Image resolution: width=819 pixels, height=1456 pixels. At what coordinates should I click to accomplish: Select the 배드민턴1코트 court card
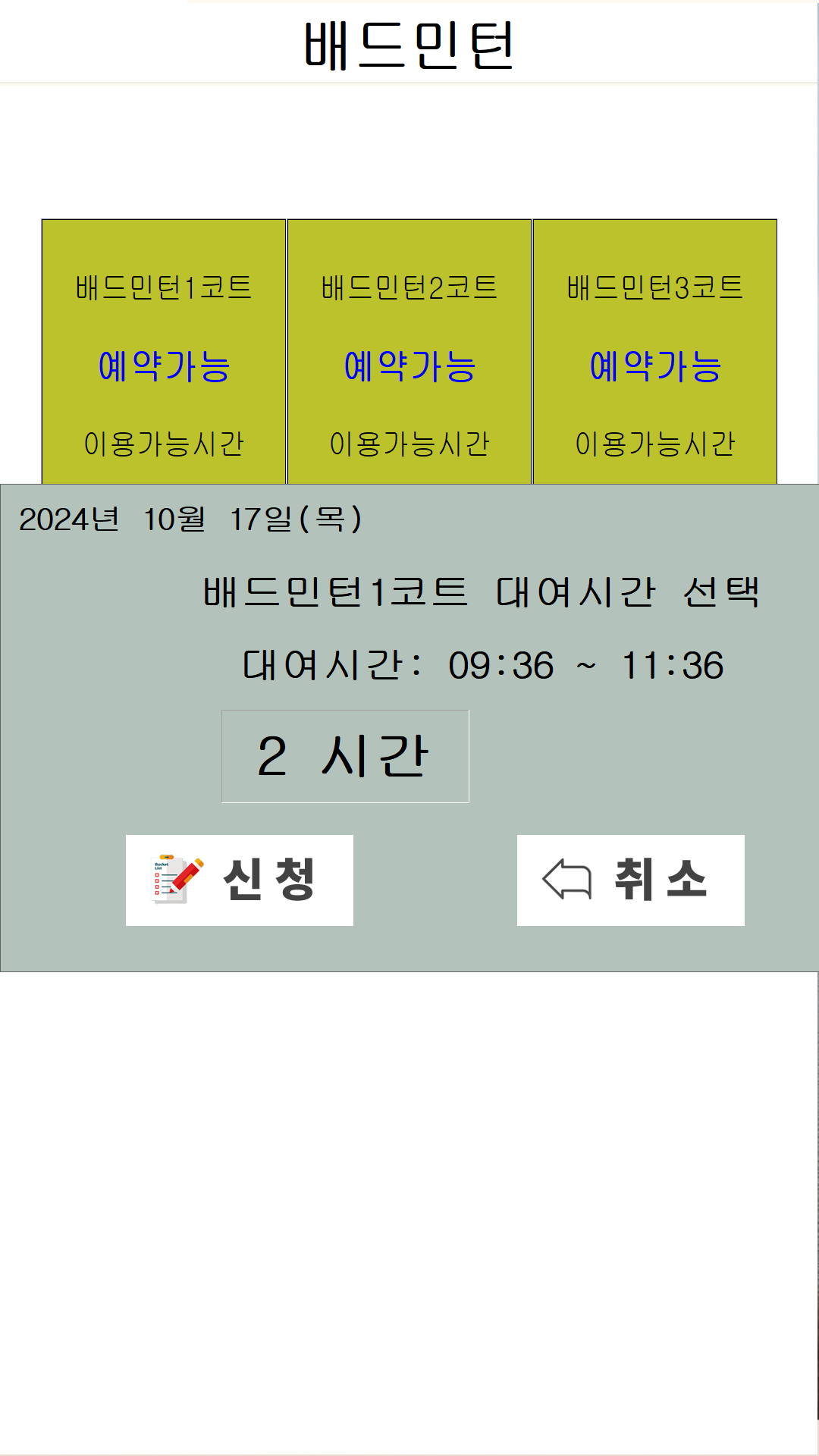click(x=164, y=352)
